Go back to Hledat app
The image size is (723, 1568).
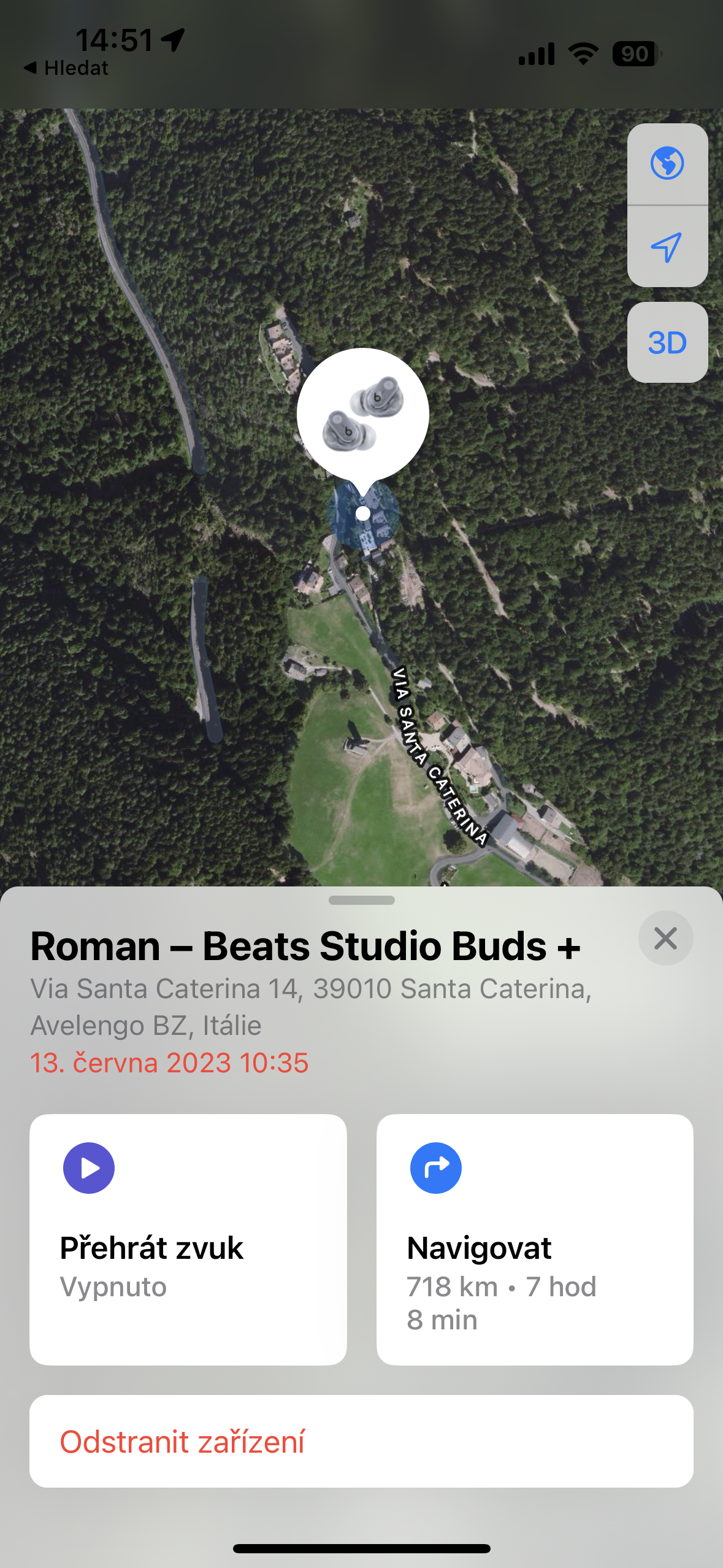coord(66,68)
